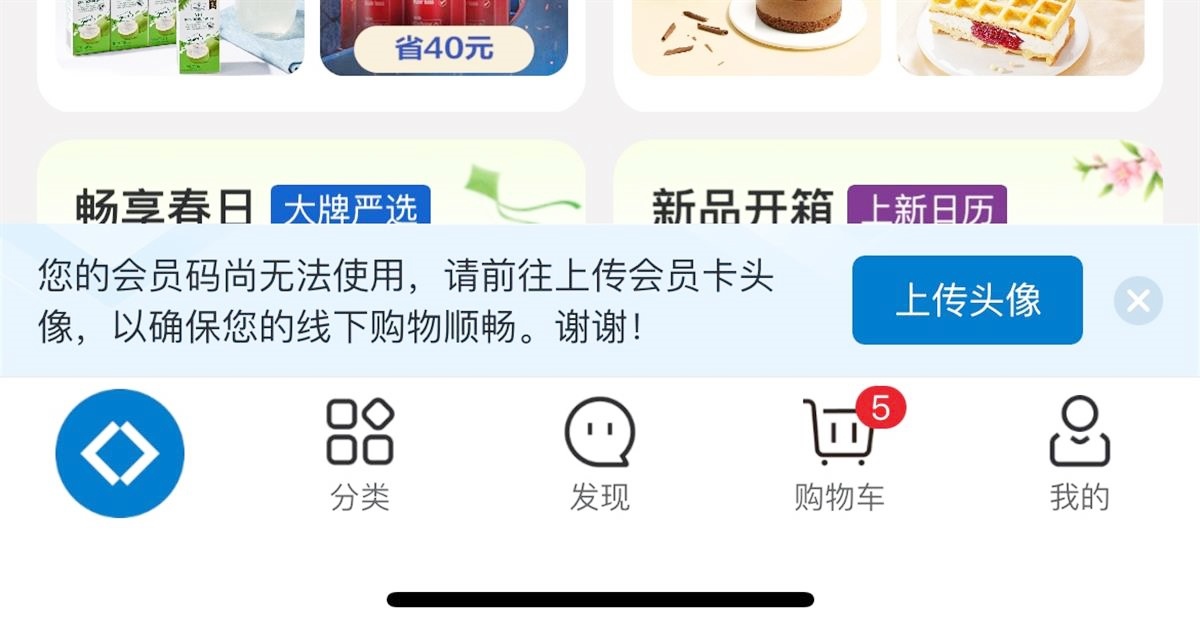Tap the 上传头像 button
The height and width of the screenshot is (632, 1200).
(x=967, y=300)
